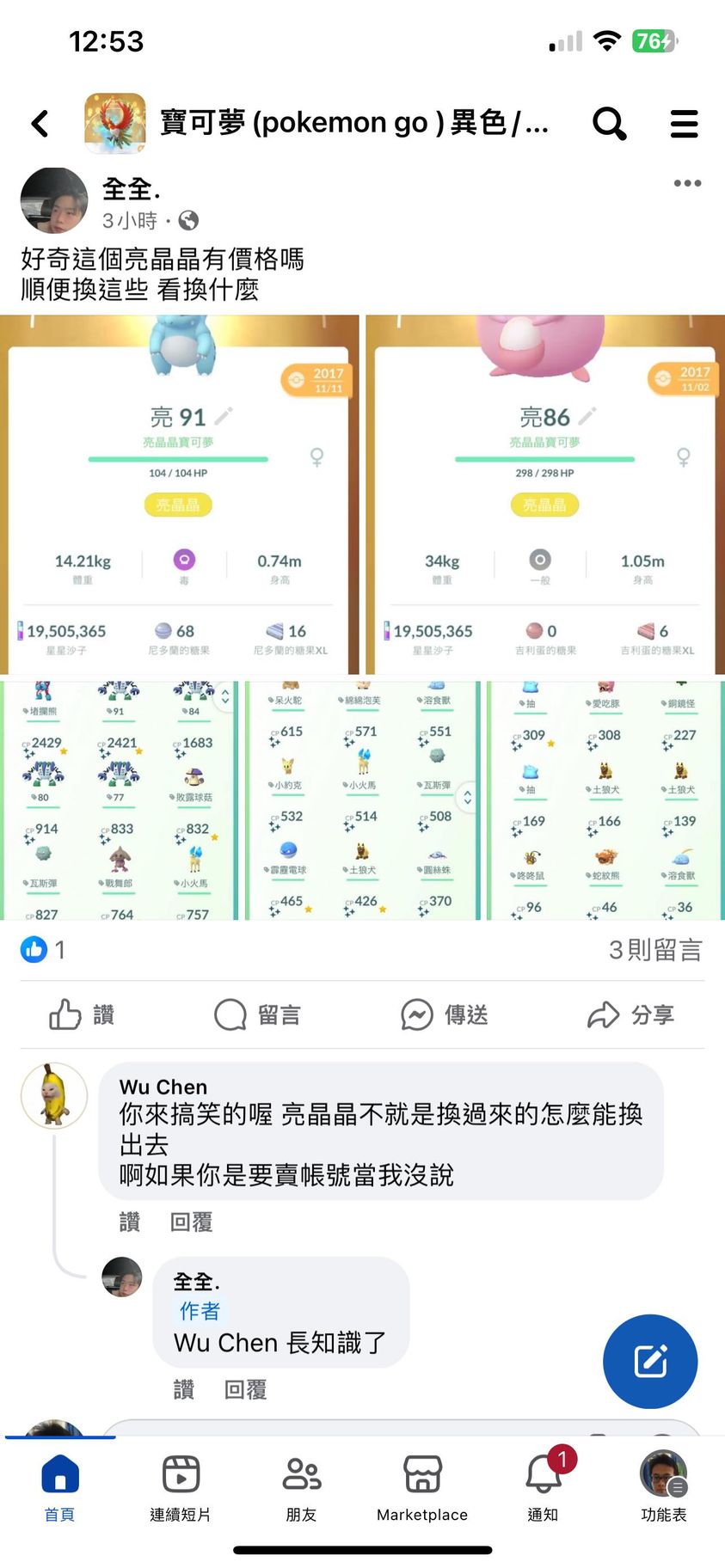
Task: Open the post's three-dot options
Action: (x=686, y=183)
